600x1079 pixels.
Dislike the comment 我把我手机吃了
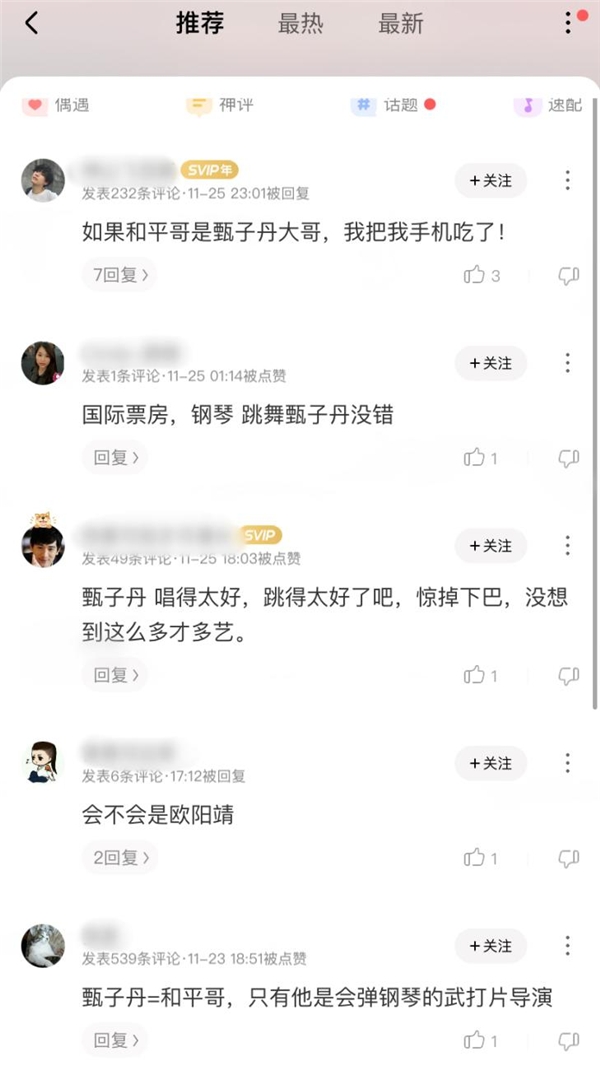(568, 275)
